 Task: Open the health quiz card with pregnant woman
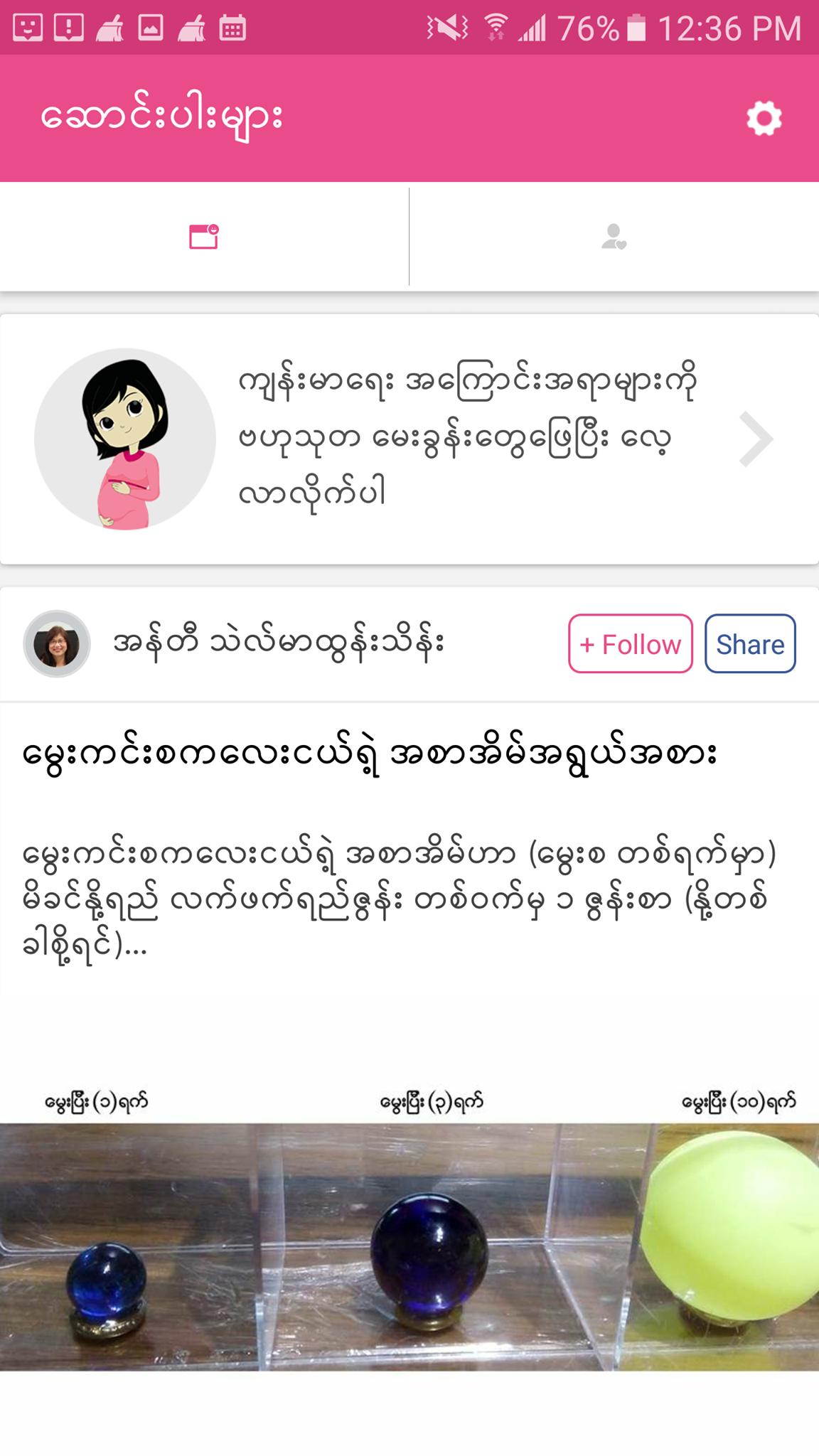[409, 439]
